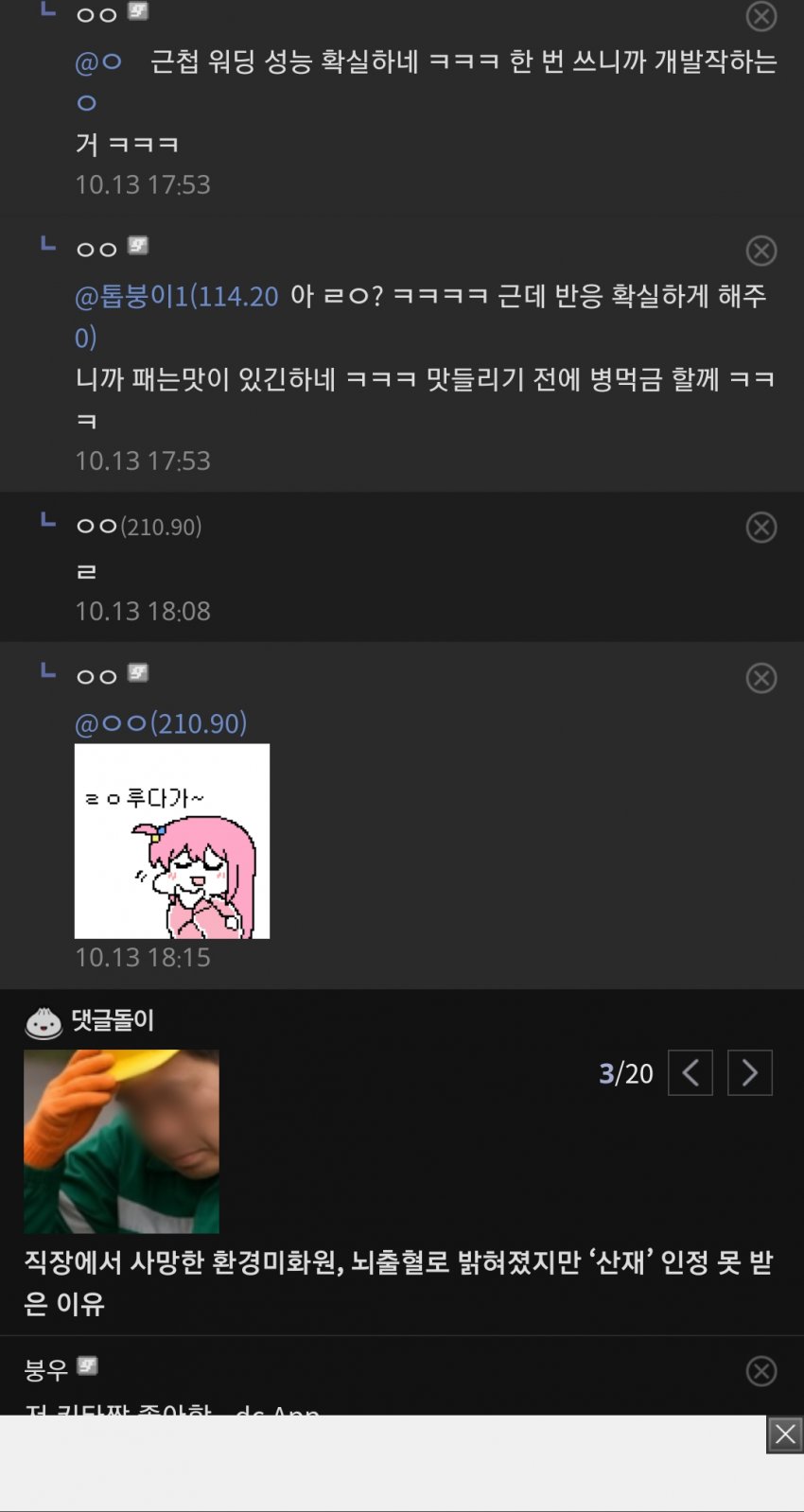View the pink-haired character sticker image

[x=172, y=841]
